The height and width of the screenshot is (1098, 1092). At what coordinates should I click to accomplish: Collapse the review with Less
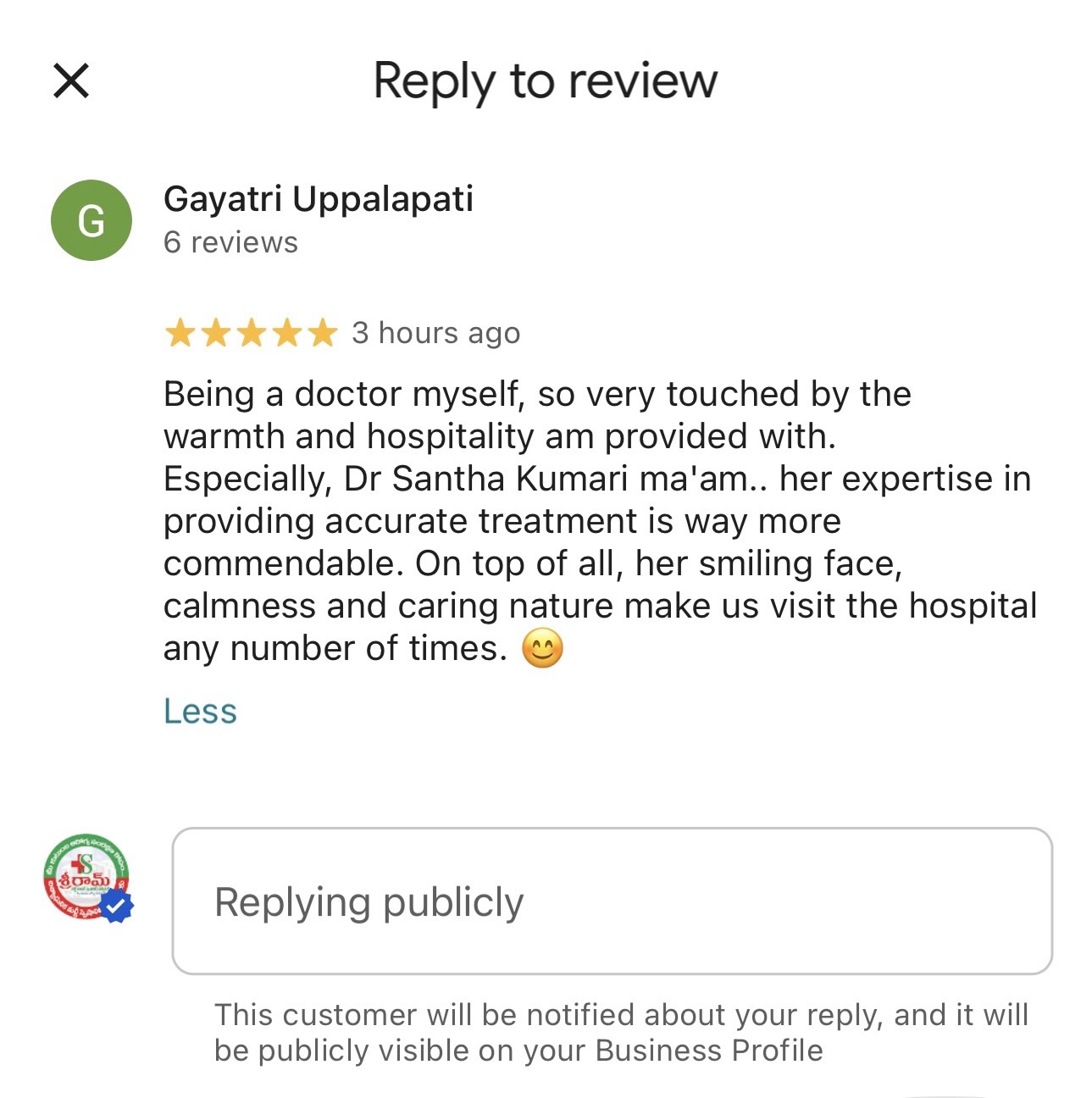click(200, 711)
